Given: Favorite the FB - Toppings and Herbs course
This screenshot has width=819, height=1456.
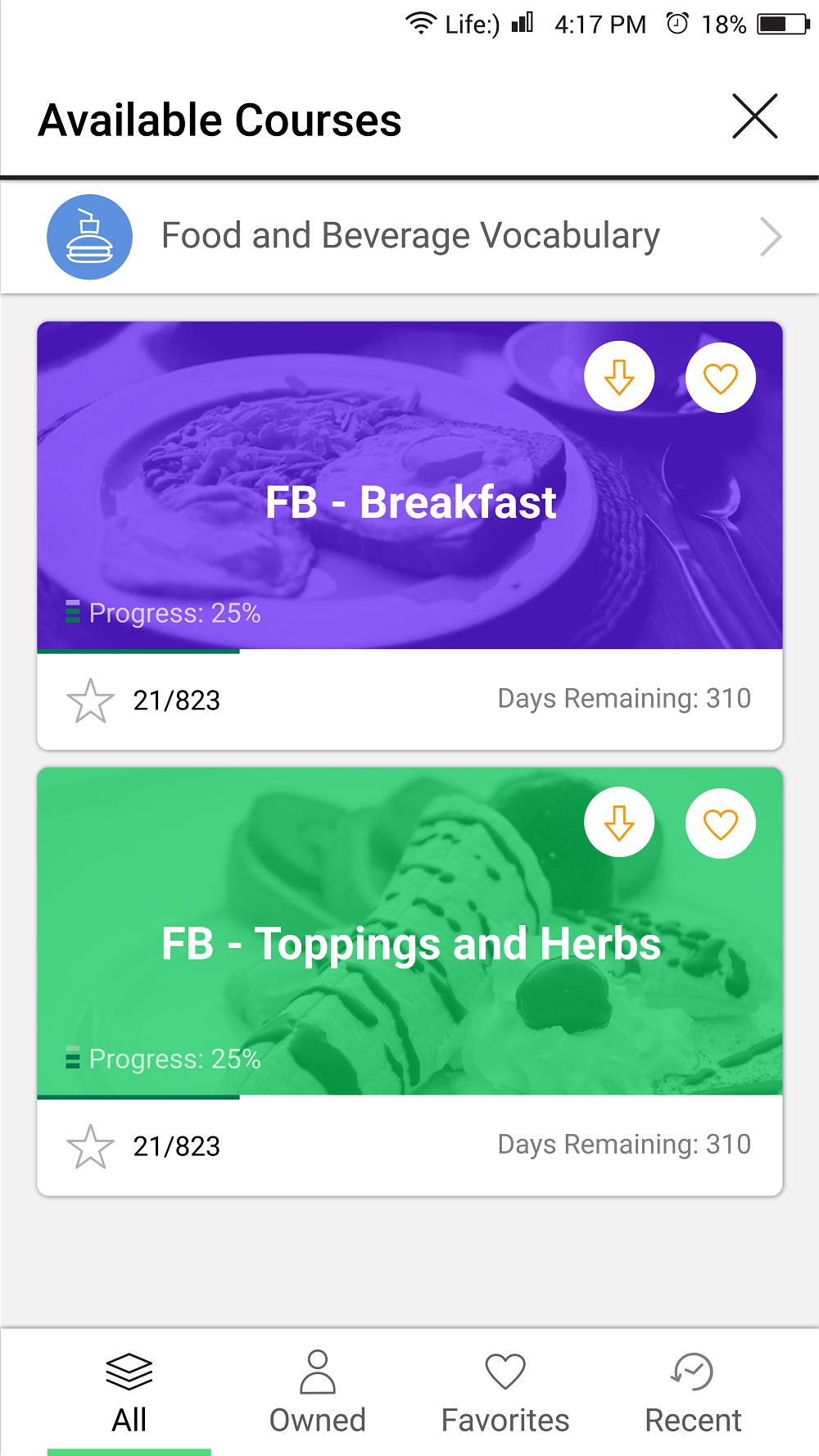Looking at the screenshot, I should tap(721, 823).
